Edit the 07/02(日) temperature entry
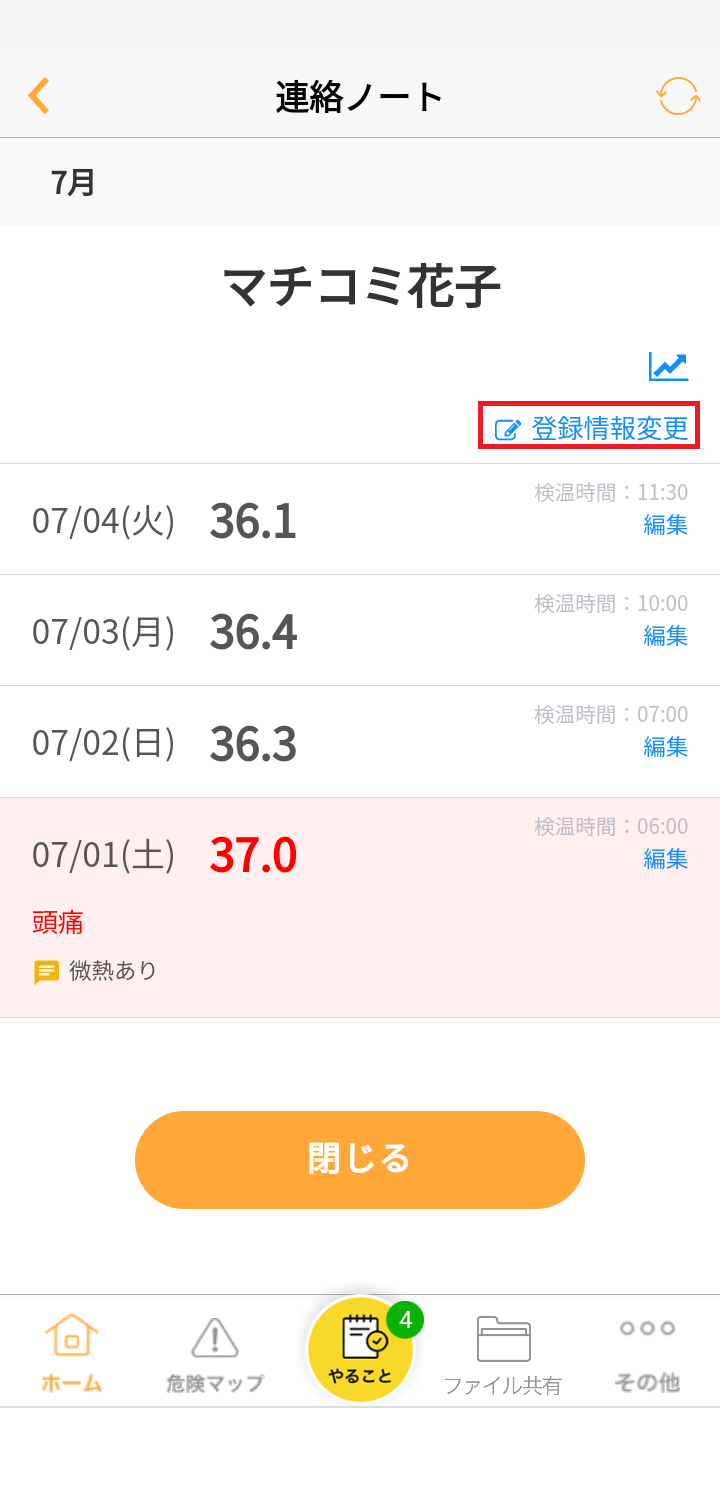 [x=665, y=746]
